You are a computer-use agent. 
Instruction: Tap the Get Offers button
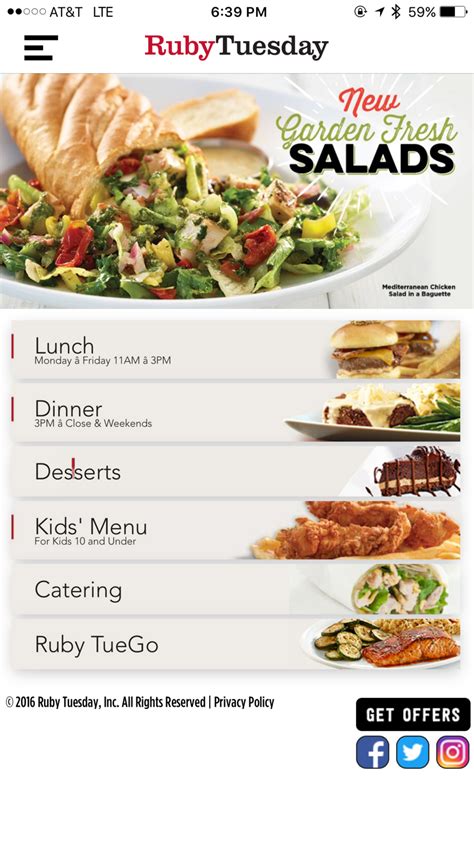413,715
